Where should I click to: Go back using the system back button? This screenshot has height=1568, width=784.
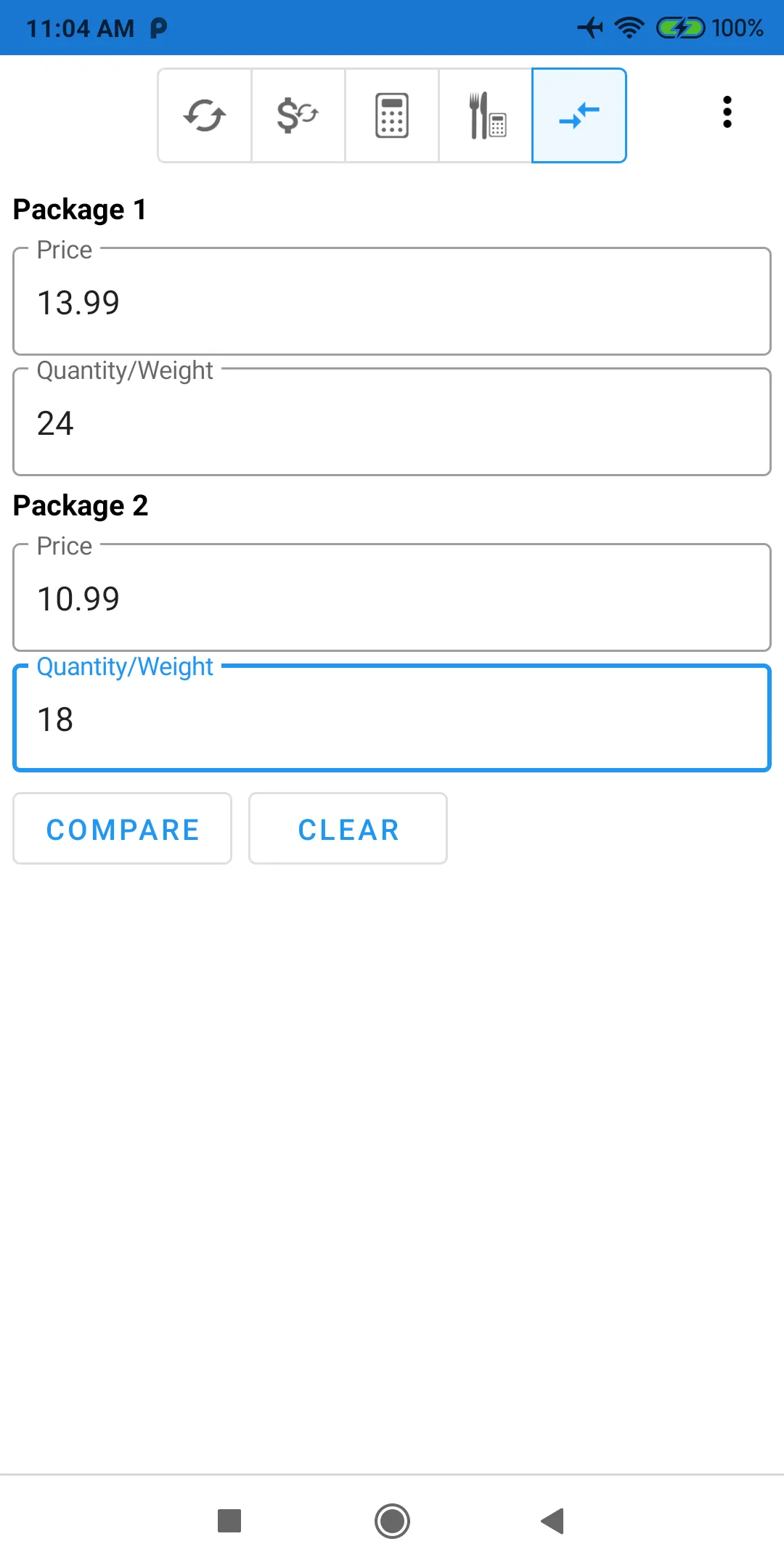pos(553,1521)
